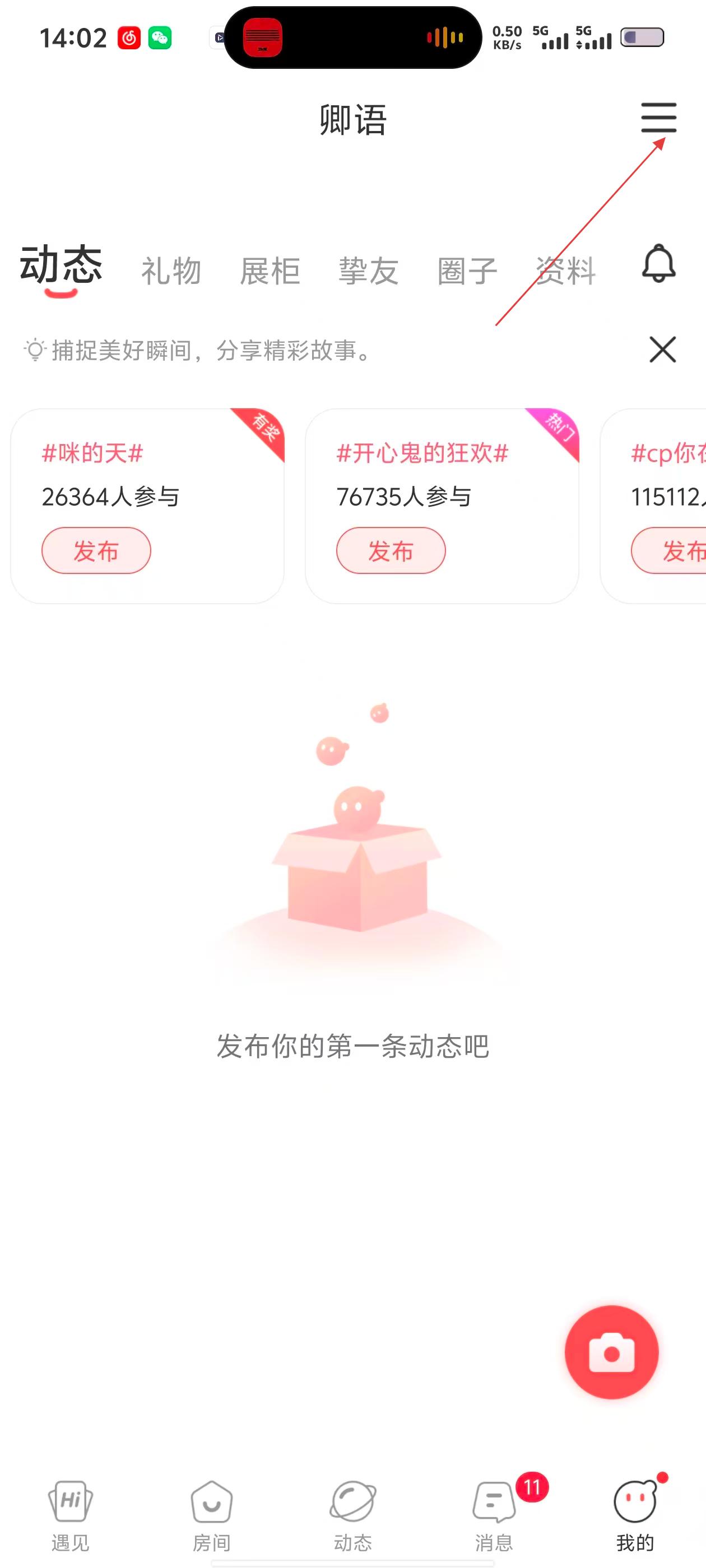Tap the red camera floating button

pyautogui.click(x=611, y=1352)
